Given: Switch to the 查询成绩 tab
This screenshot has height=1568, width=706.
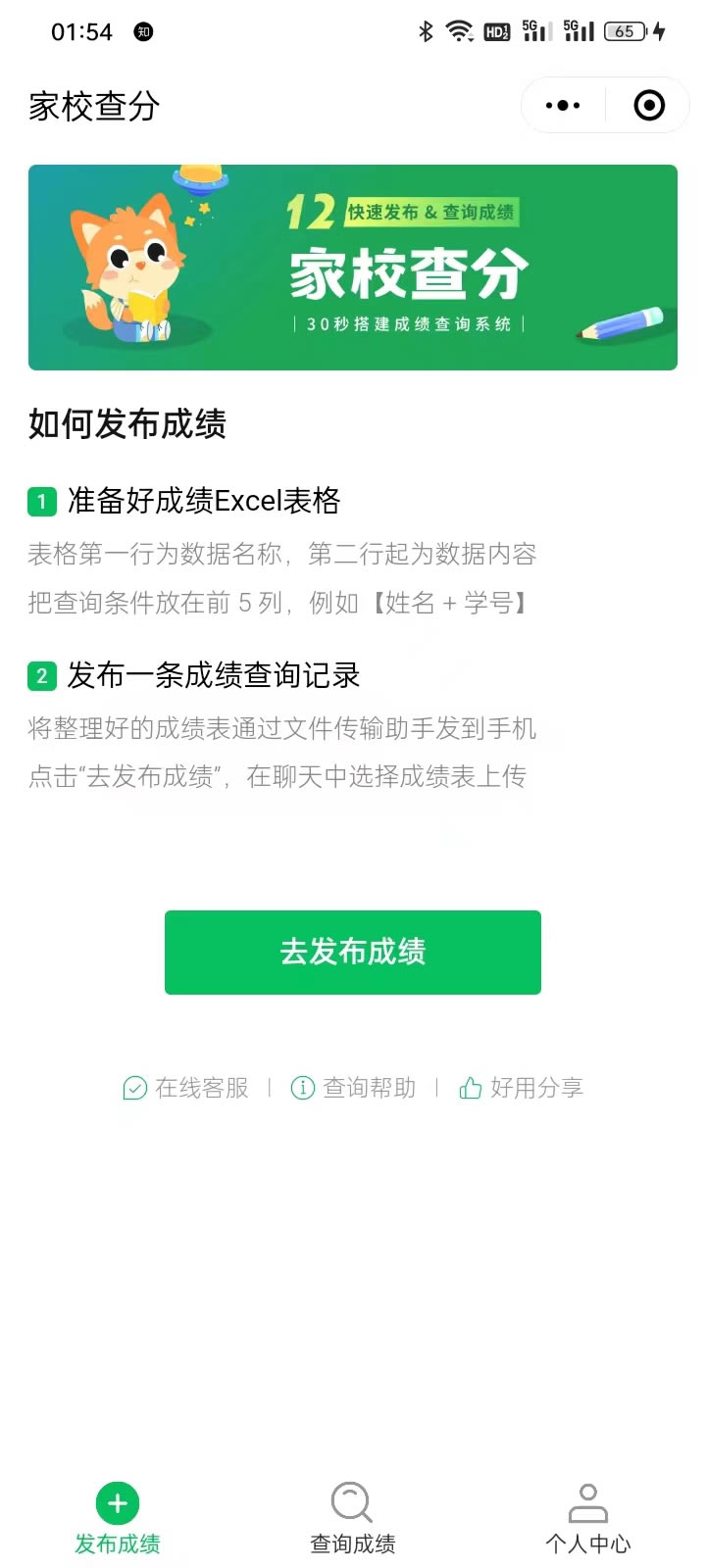Looking at the screenshot, I should tap(353, 1519).
